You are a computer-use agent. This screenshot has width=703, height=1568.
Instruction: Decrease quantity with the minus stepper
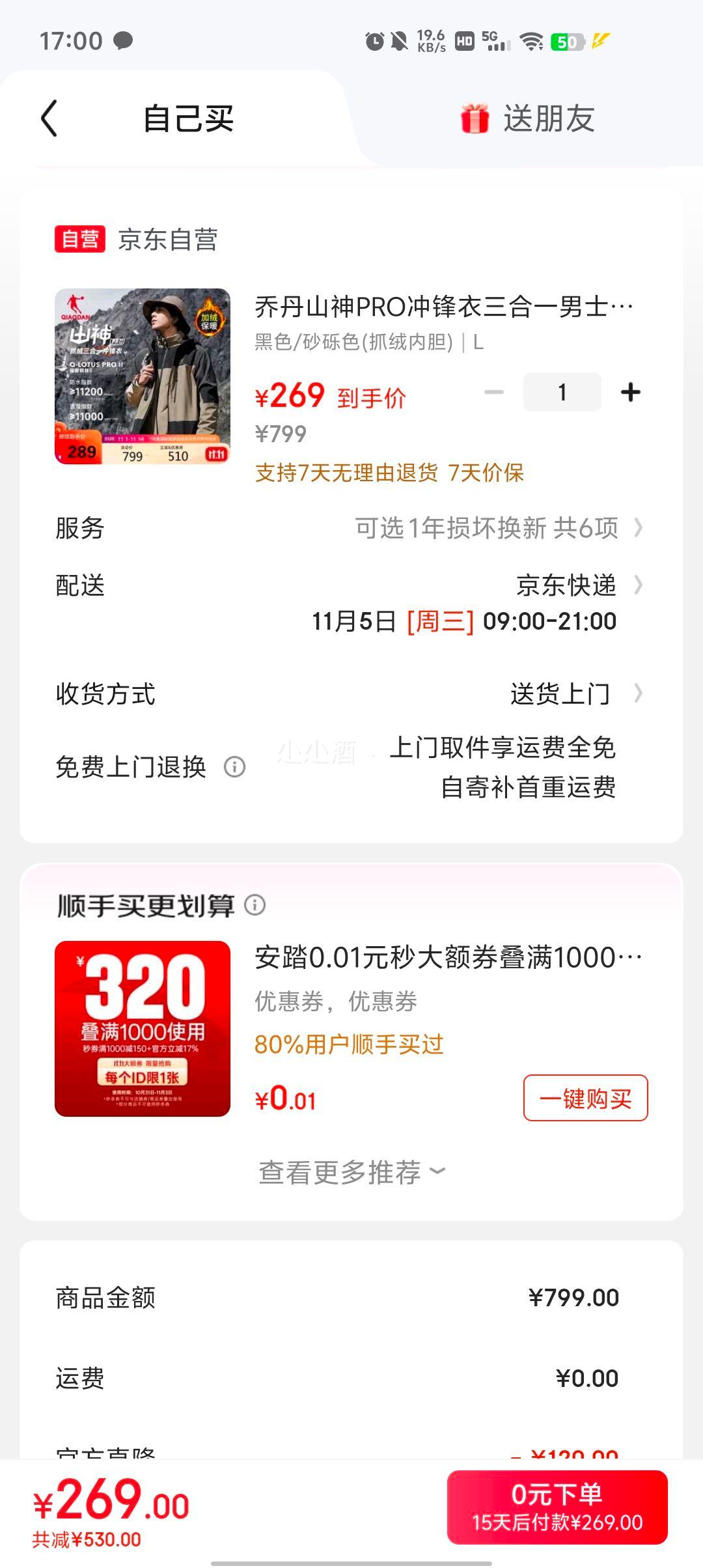(x=495, y=391)
